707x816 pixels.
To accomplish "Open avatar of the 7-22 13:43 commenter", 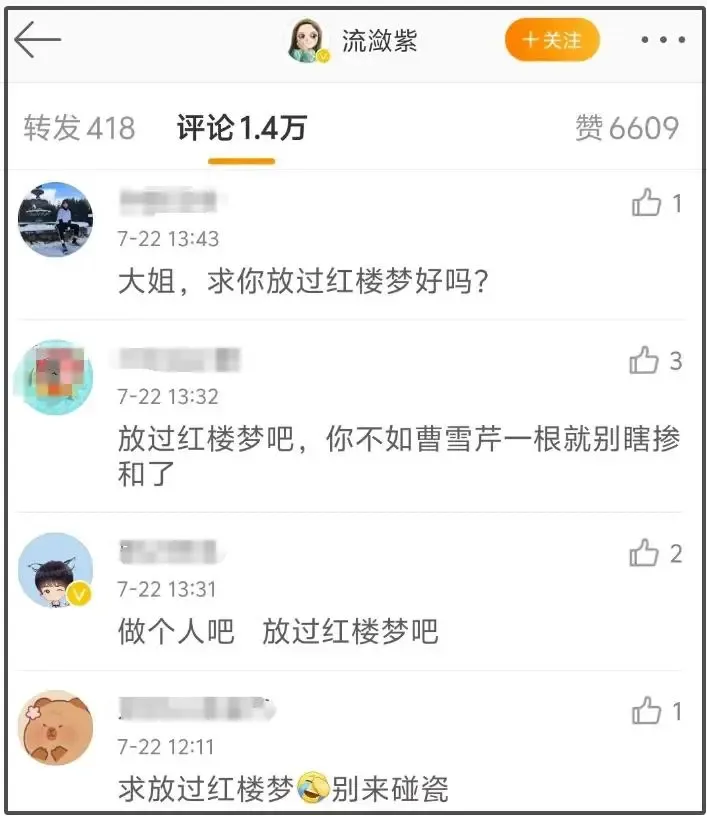I will 56,220.
